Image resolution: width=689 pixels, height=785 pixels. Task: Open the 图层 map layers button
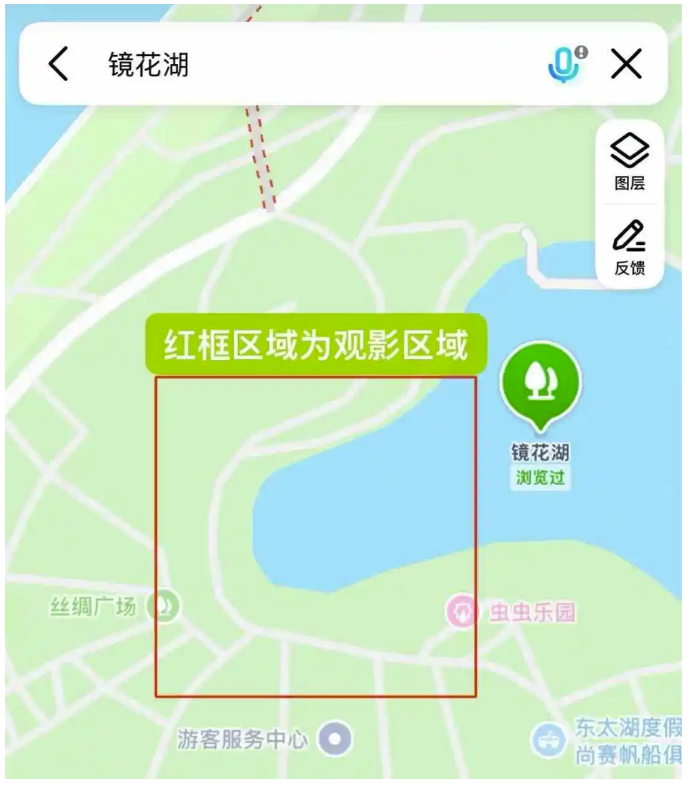coord(629,162)
